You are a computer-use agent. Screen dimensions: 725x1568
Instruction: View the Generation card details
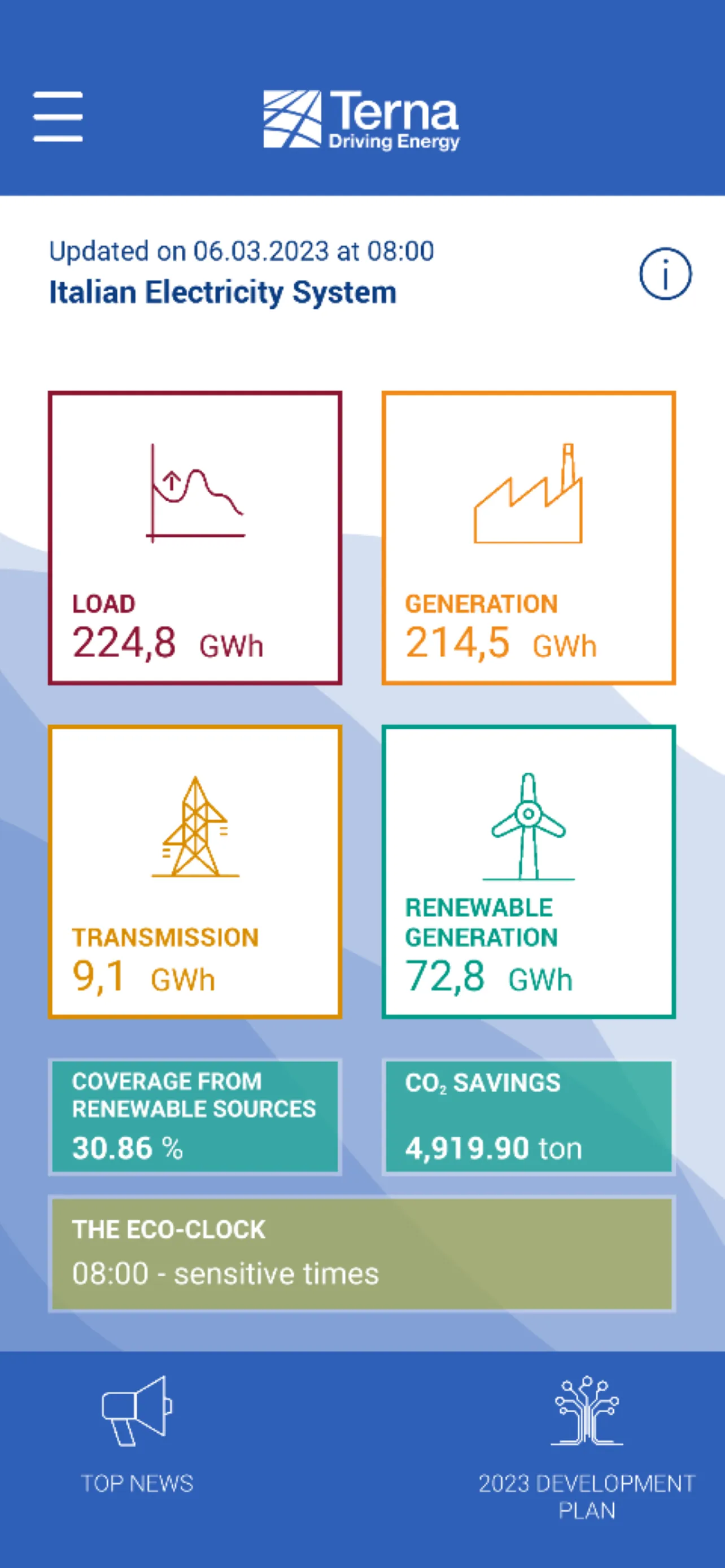(x=529, y=538)
